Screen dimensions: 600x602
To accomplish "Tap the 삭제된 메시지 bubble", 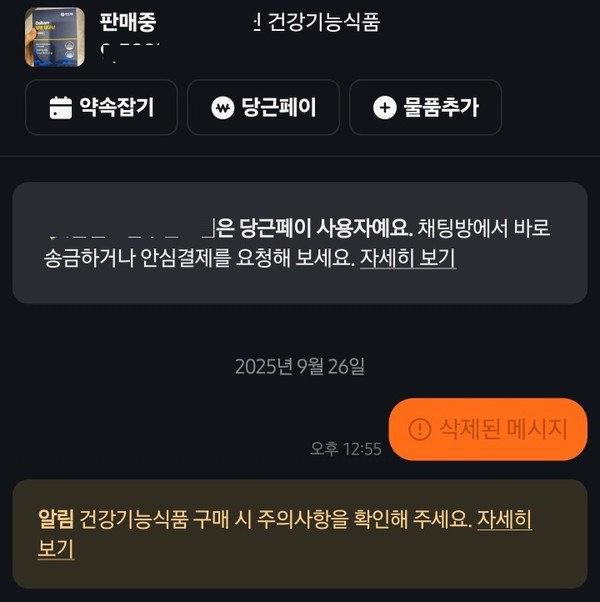I will (x=488, y=429).
